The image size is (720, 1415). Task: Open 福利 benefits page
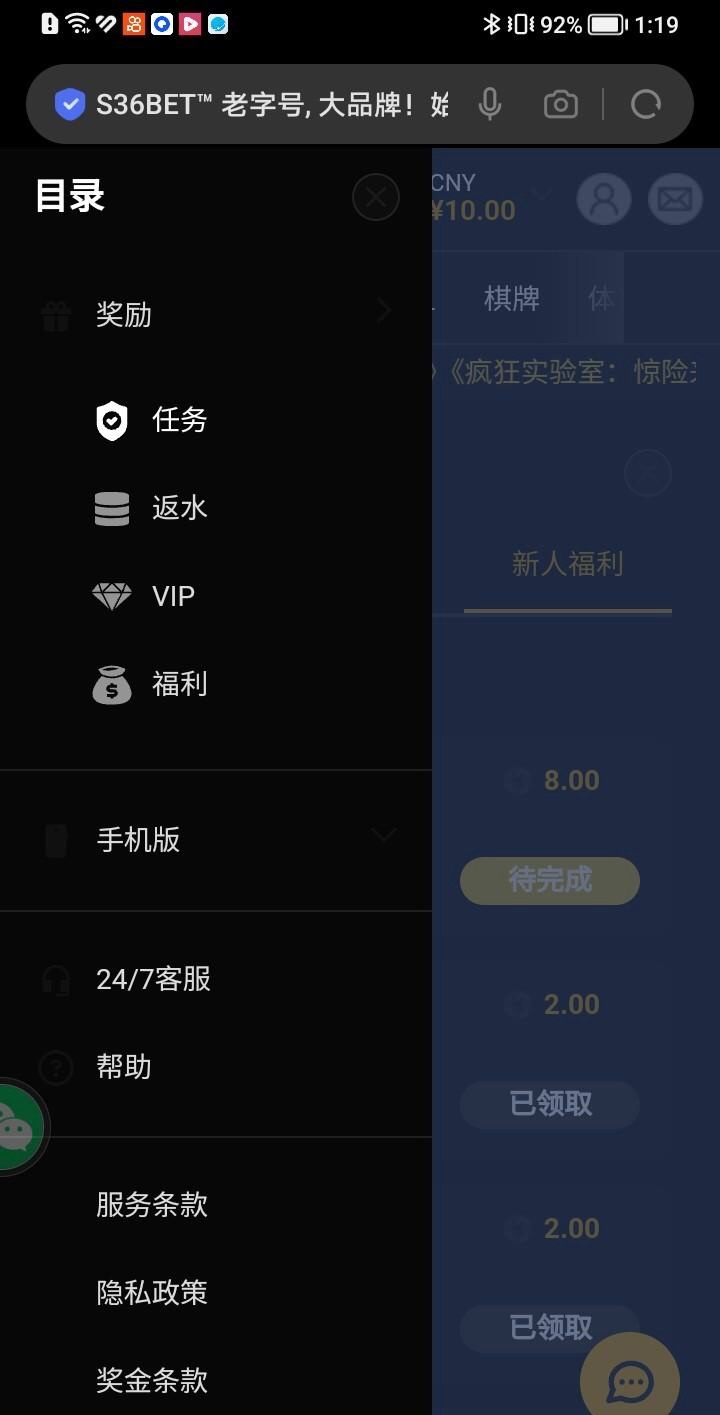178,685
